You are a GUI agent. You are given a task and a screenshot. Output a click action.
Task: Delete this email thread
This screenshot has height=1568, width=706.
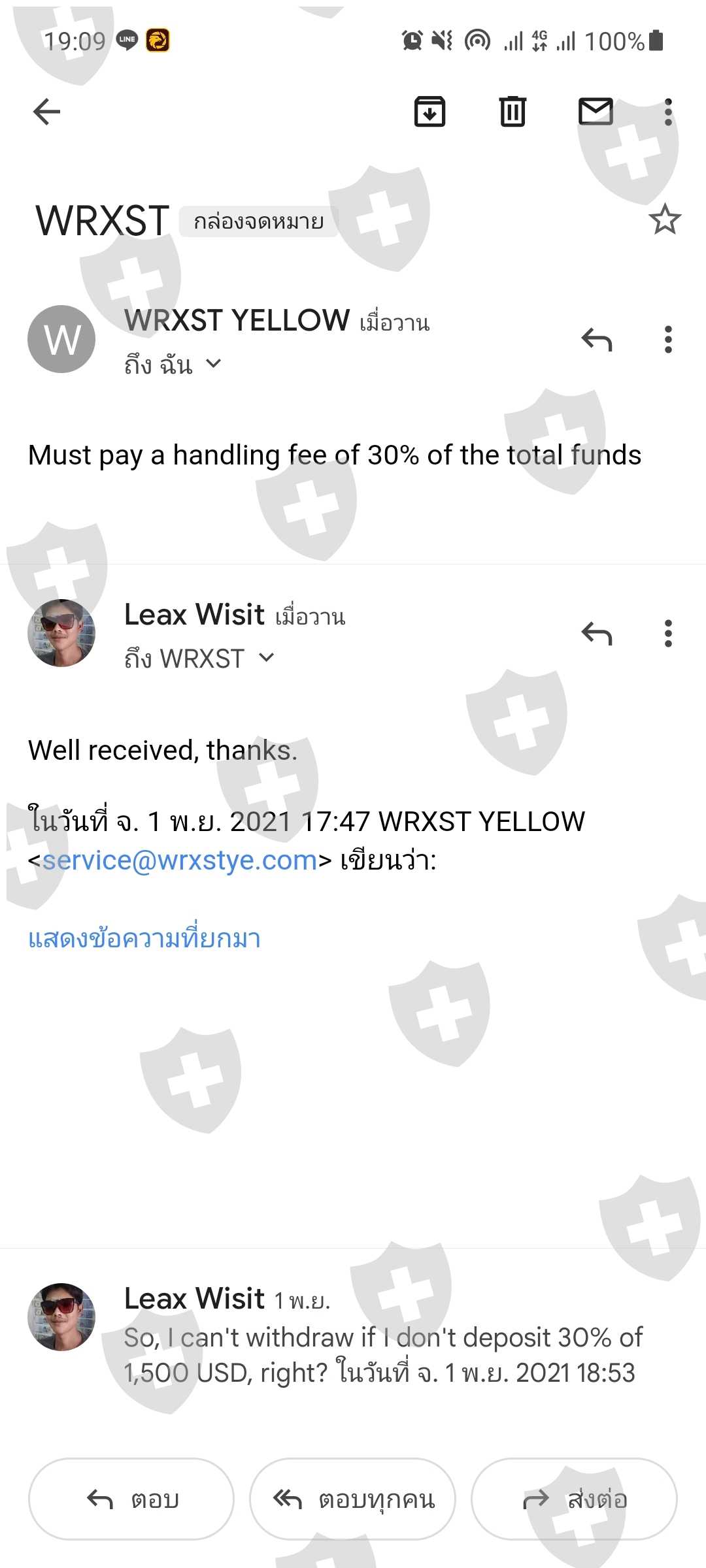513,112
